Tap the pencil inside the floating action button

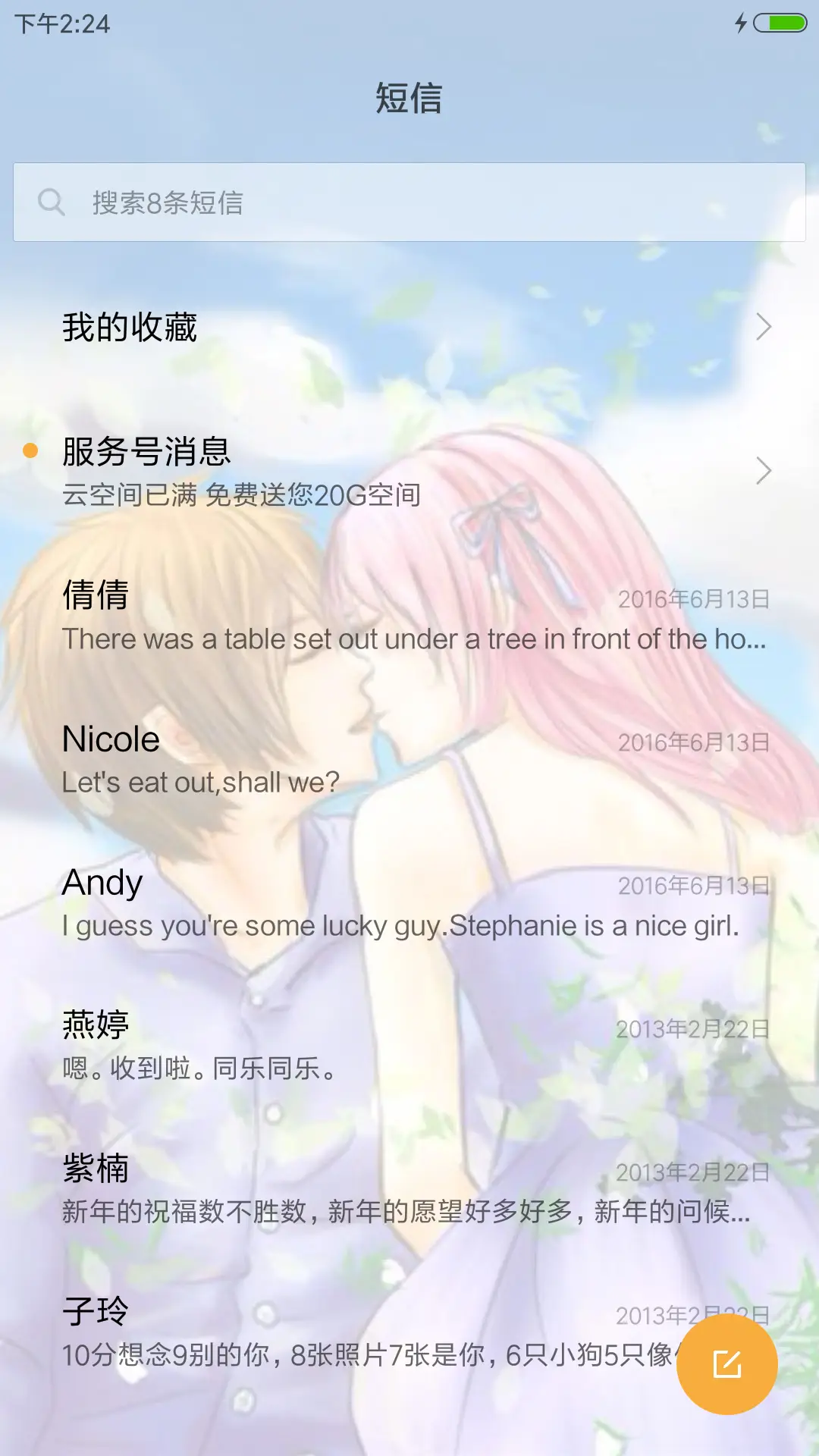727,1363
